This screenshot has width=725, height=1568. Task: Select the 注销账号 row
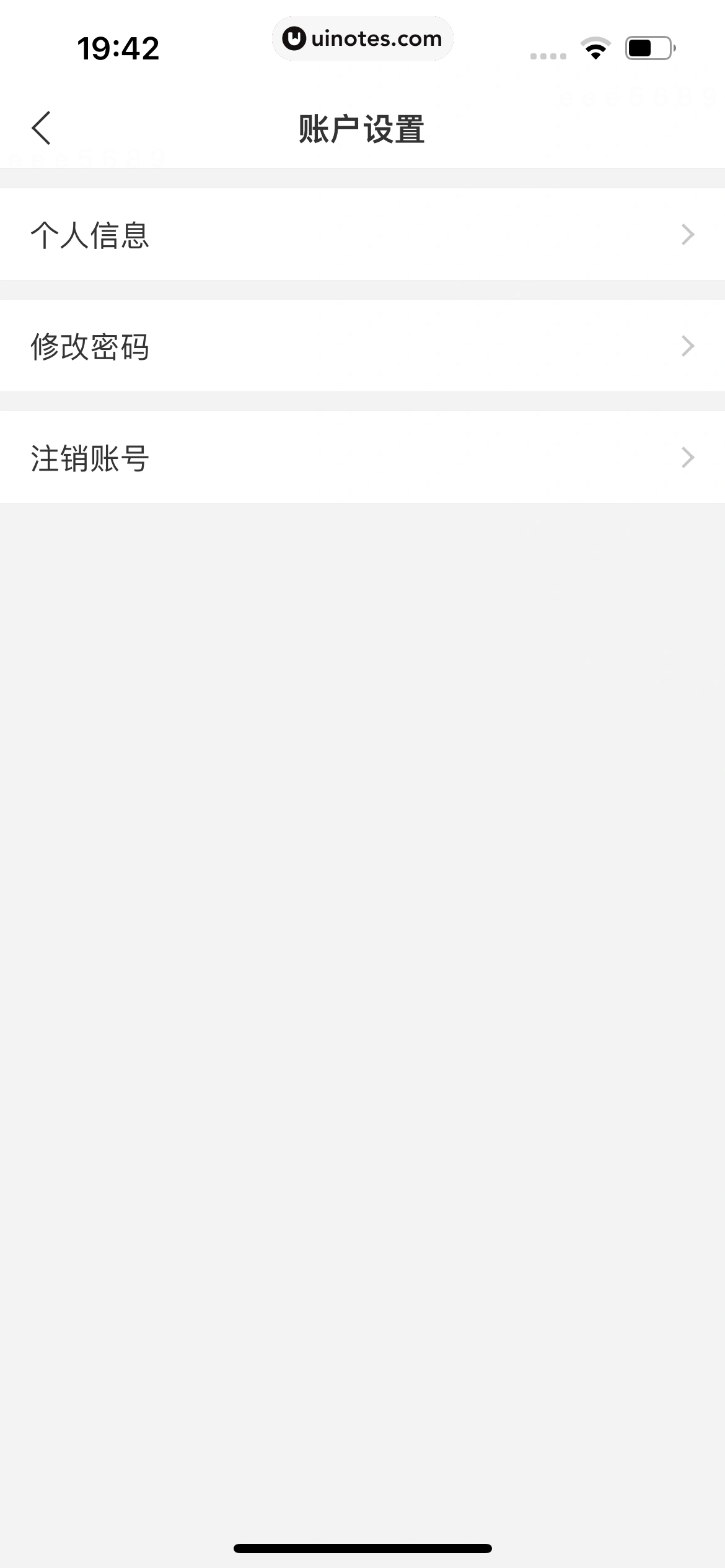pos(362,457)
